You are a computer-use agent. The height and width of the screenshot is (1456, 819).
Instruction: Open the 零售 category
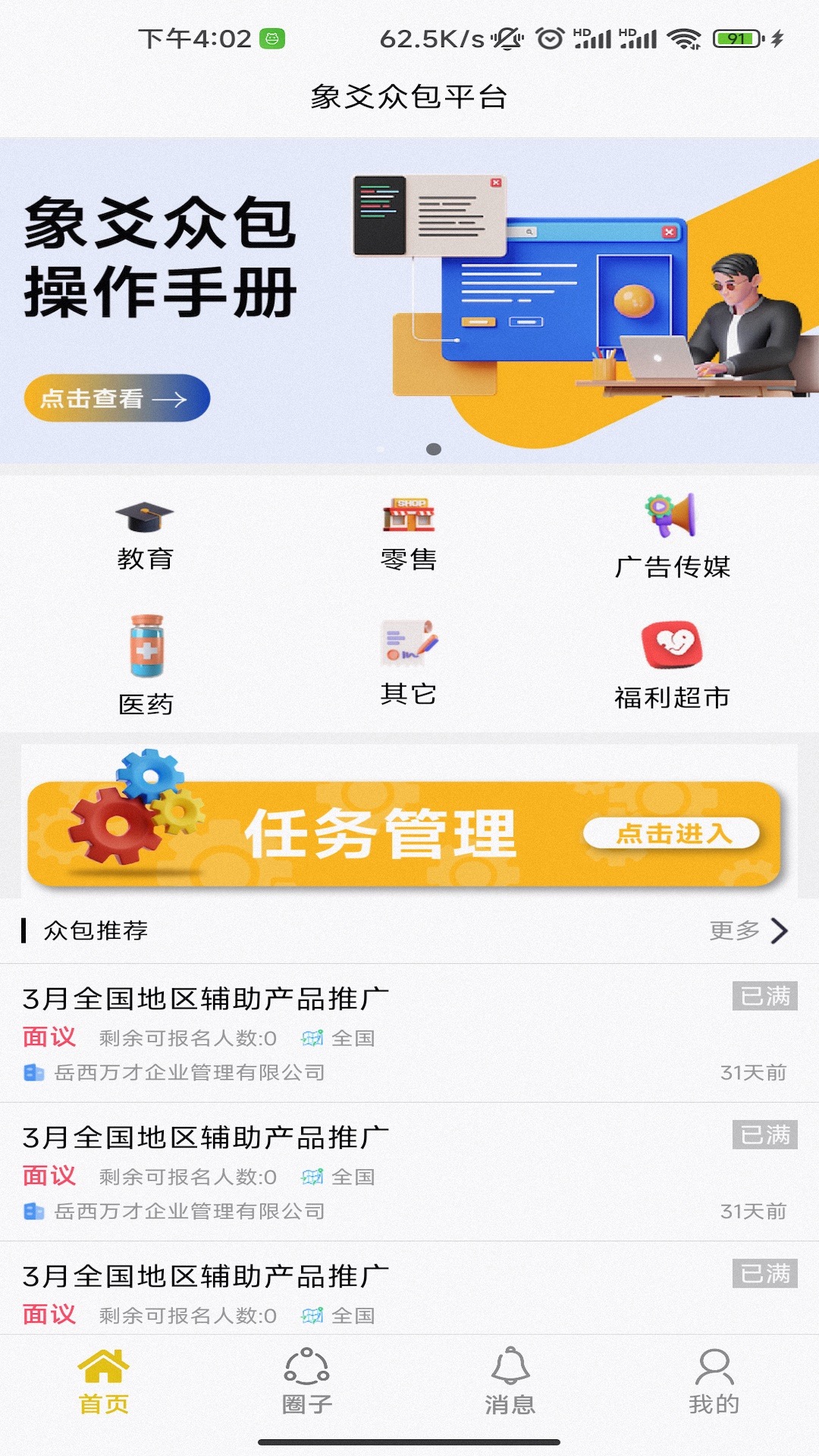[409, 535]
